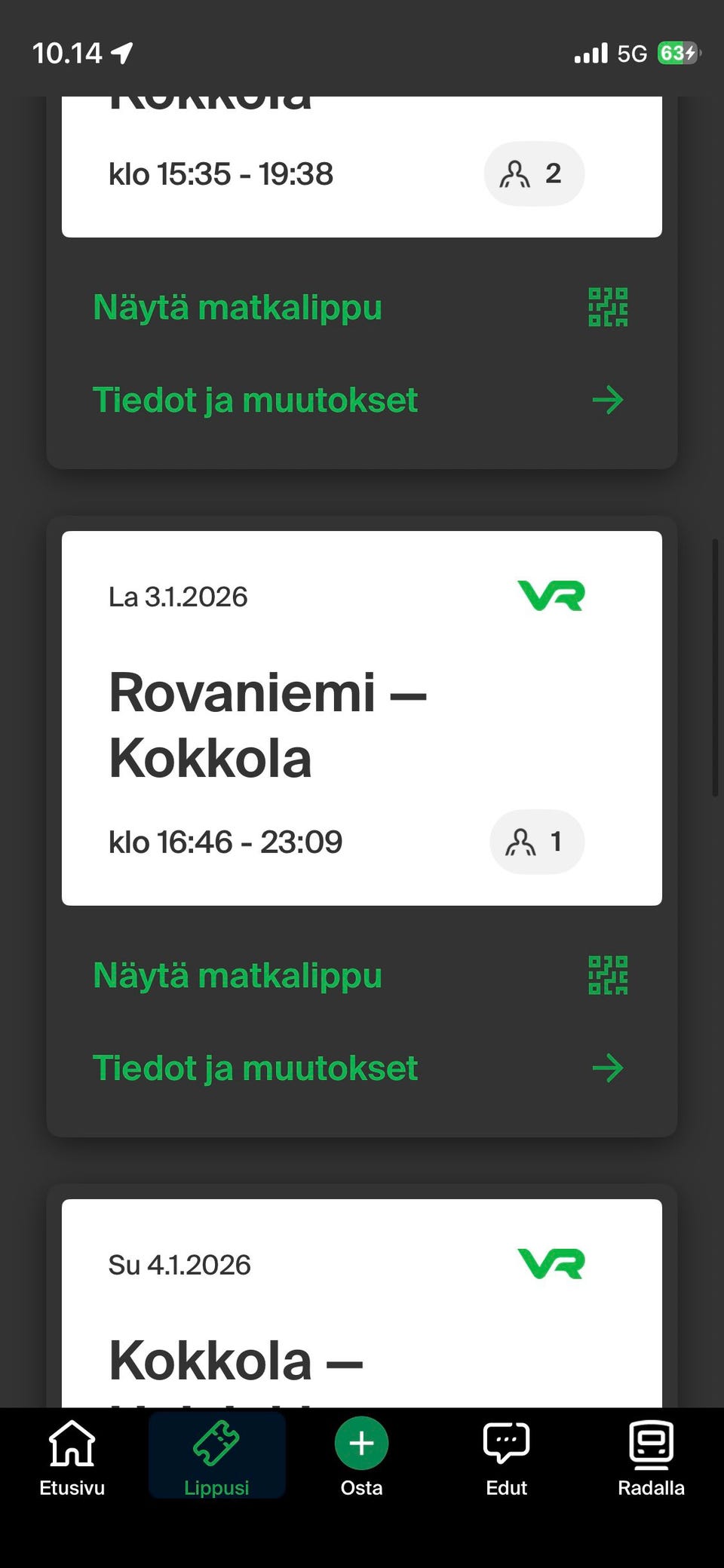
Task: Open the Edut chat bubble icon
Action: (506, 1443)
